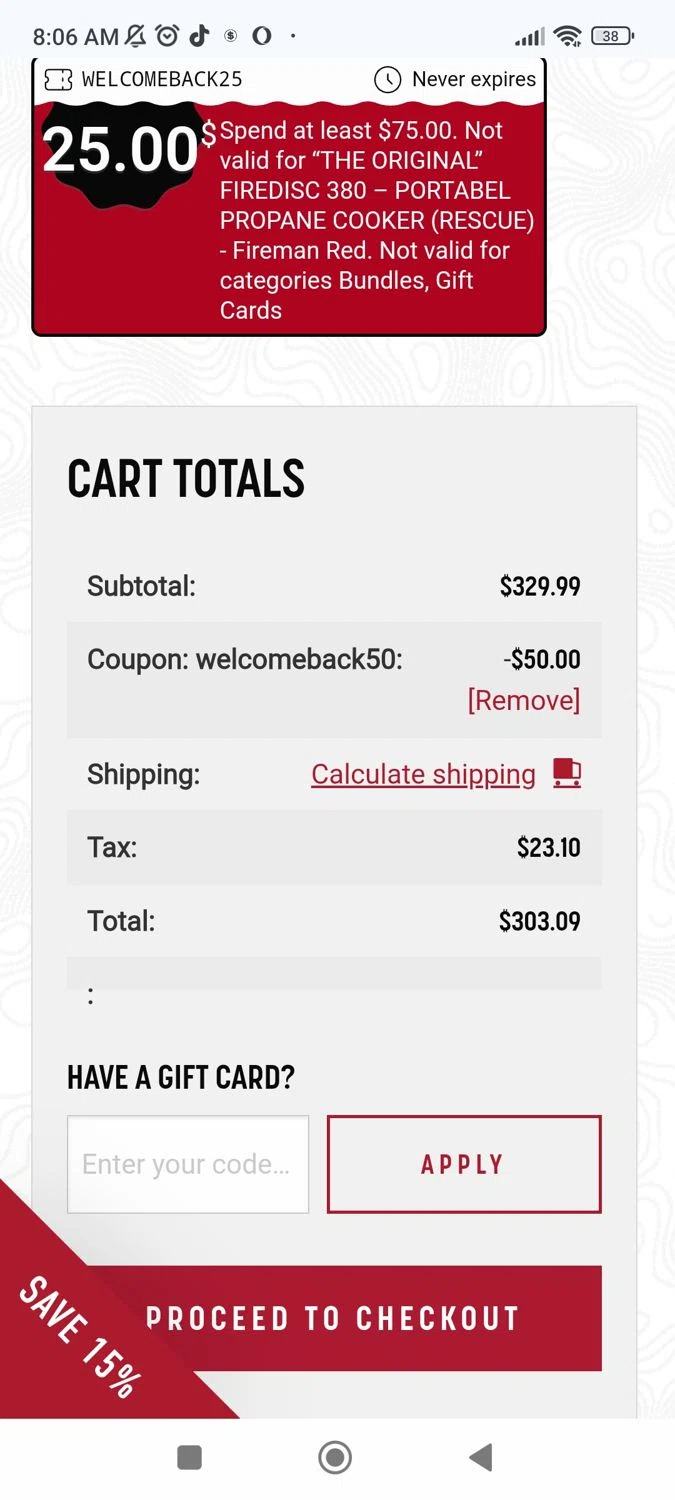Go to the home screen
The height and width of the screenshot is (1500, 675).
coord(335,1457)
